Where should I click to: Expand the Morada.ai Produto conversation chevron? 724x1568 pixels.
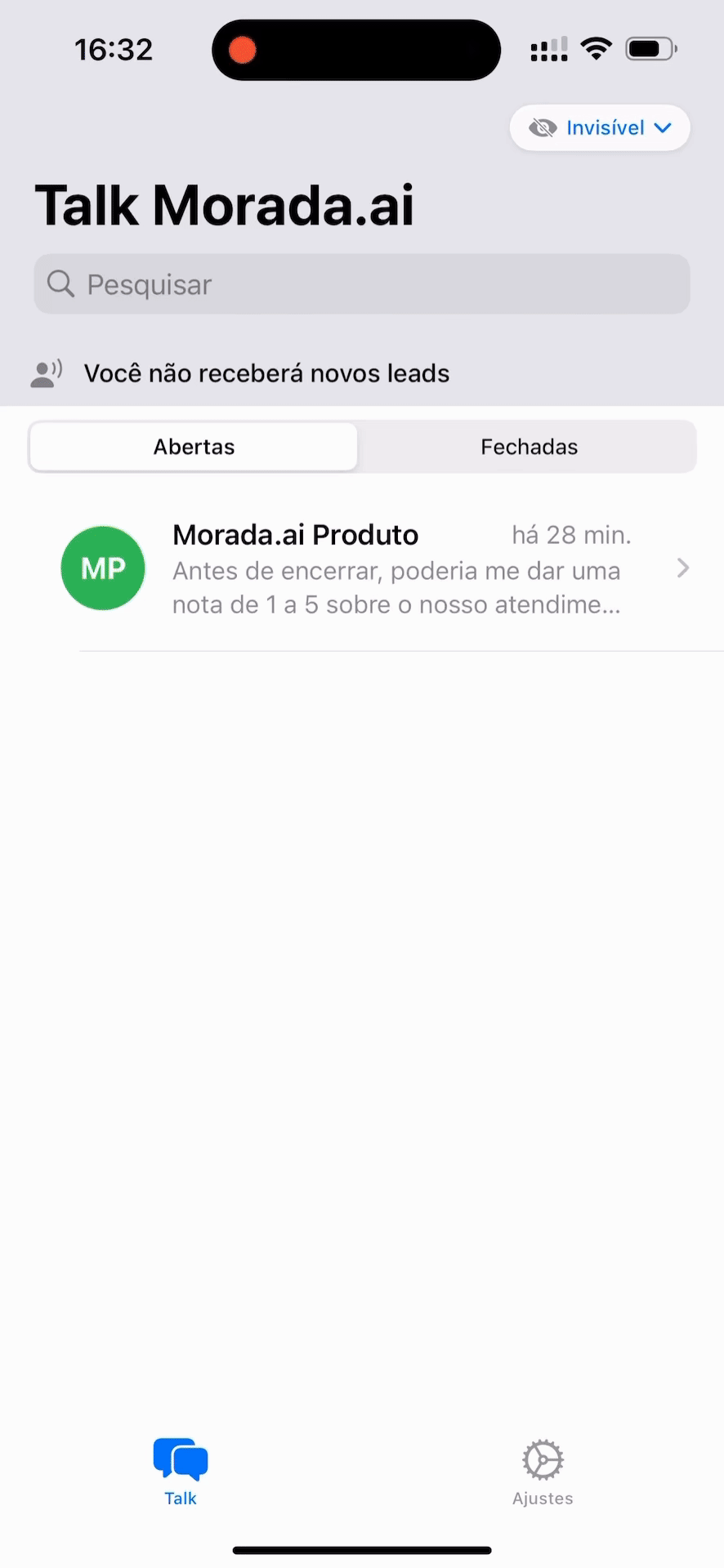pos(683,568)
